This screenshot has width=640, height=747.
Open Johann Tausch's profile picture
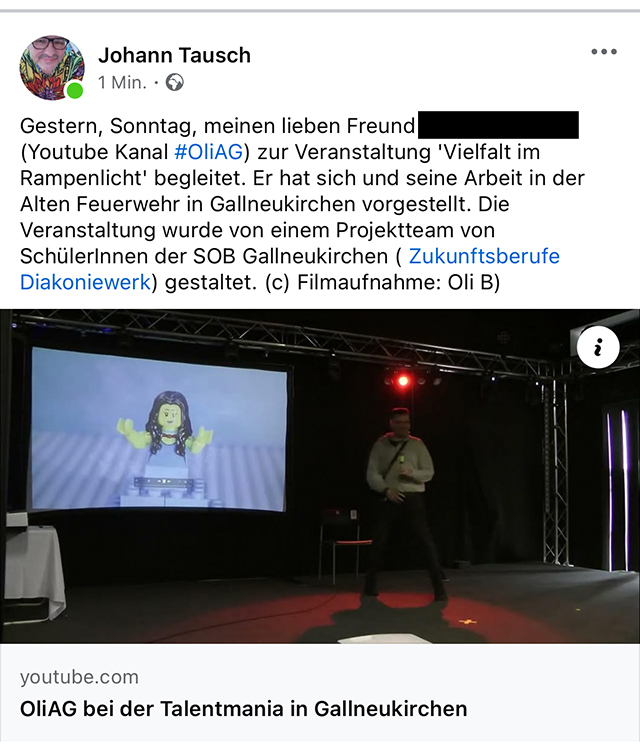pos(52,67)
